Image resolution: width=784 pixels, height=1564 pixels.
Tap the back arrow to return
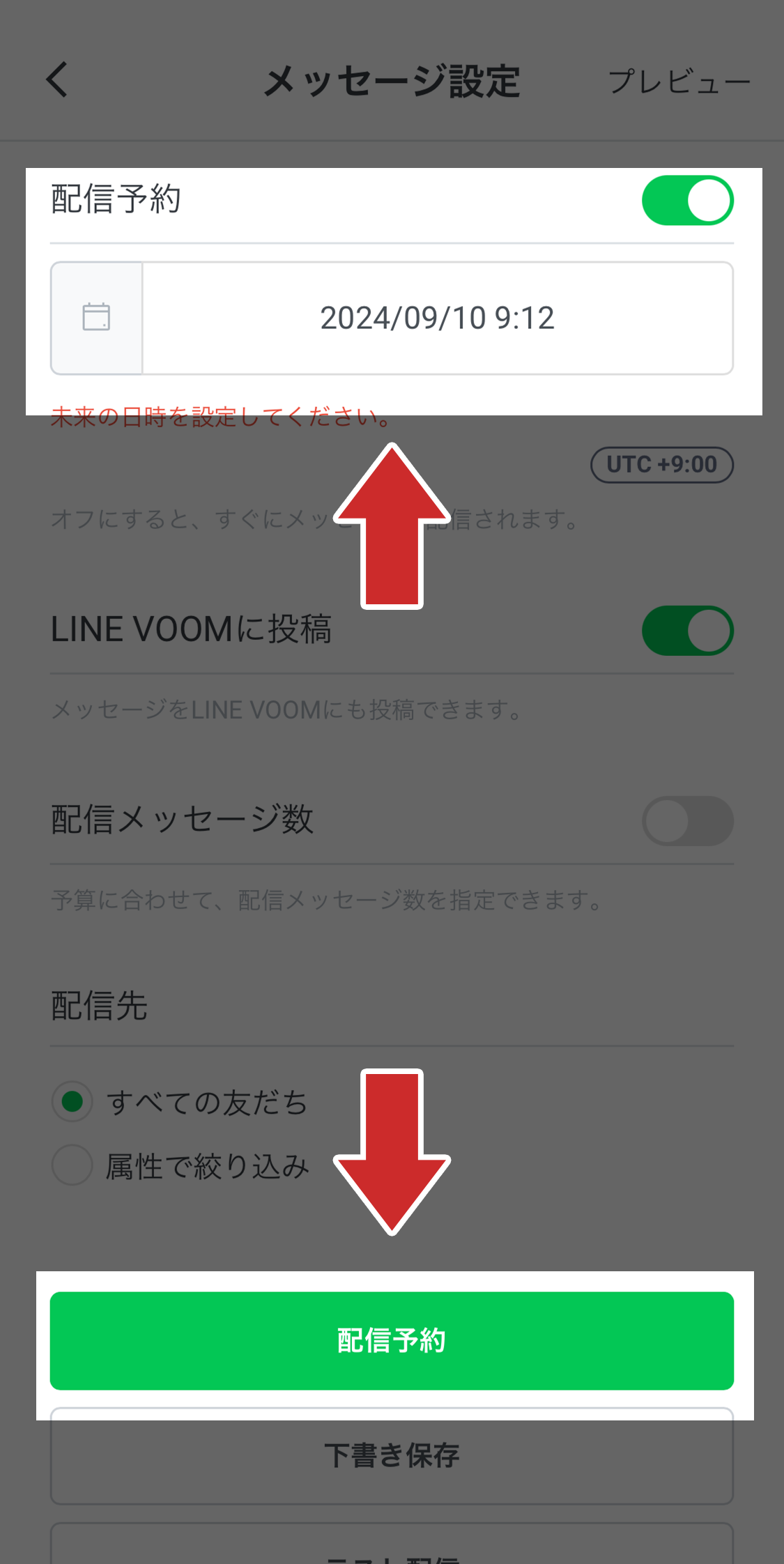point(57,80)
